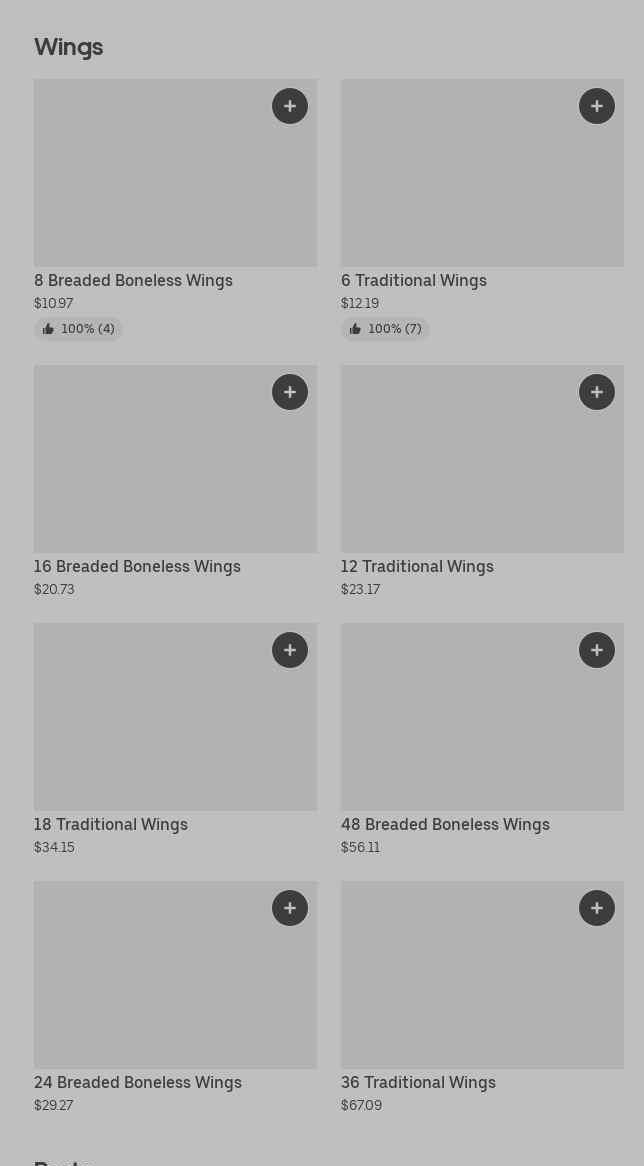Screen dimensions: 644x1166
Task: Select the 18 Traditional Wings card
Action: point(150,730)
